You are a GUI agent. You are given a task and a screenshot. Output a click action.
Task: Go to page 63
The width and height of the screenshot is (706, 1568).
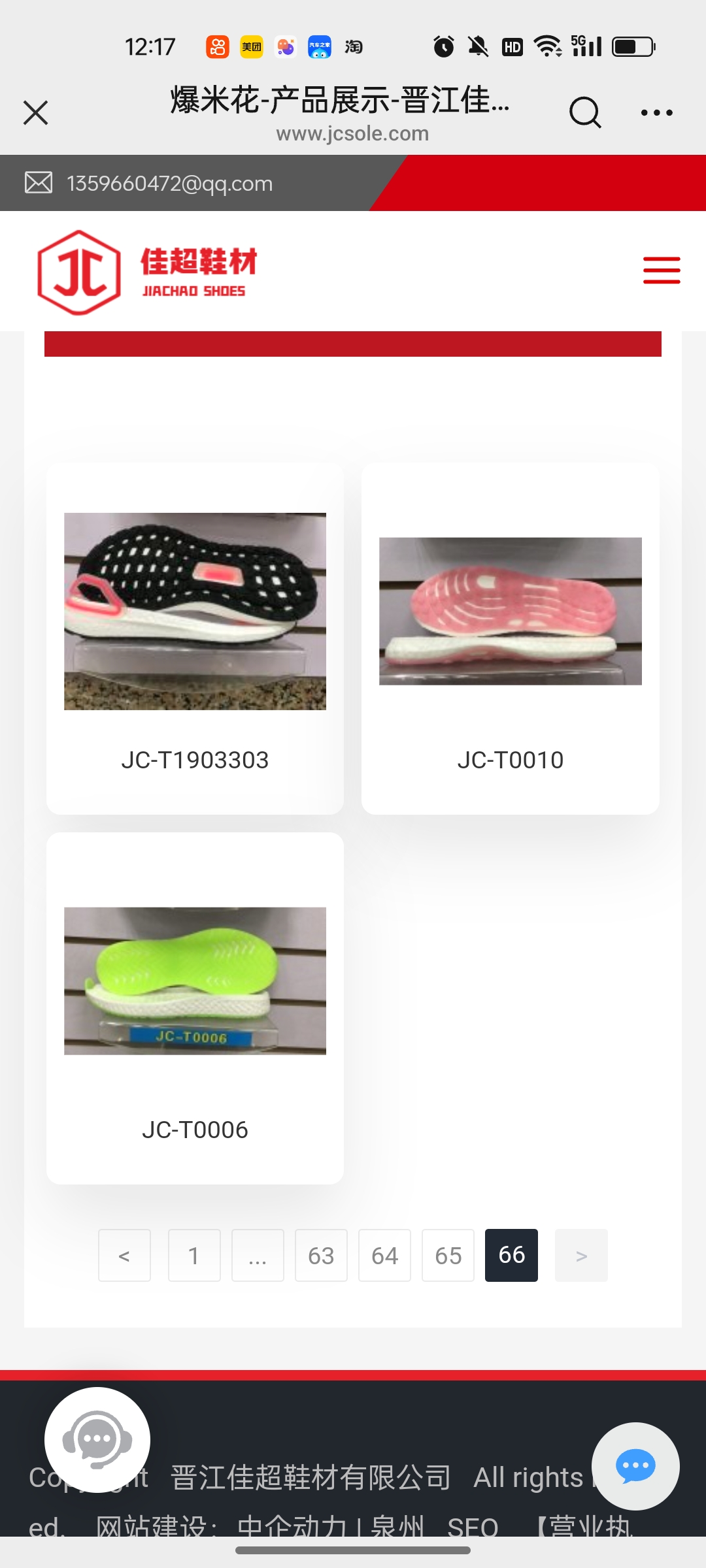[321, 1255]
